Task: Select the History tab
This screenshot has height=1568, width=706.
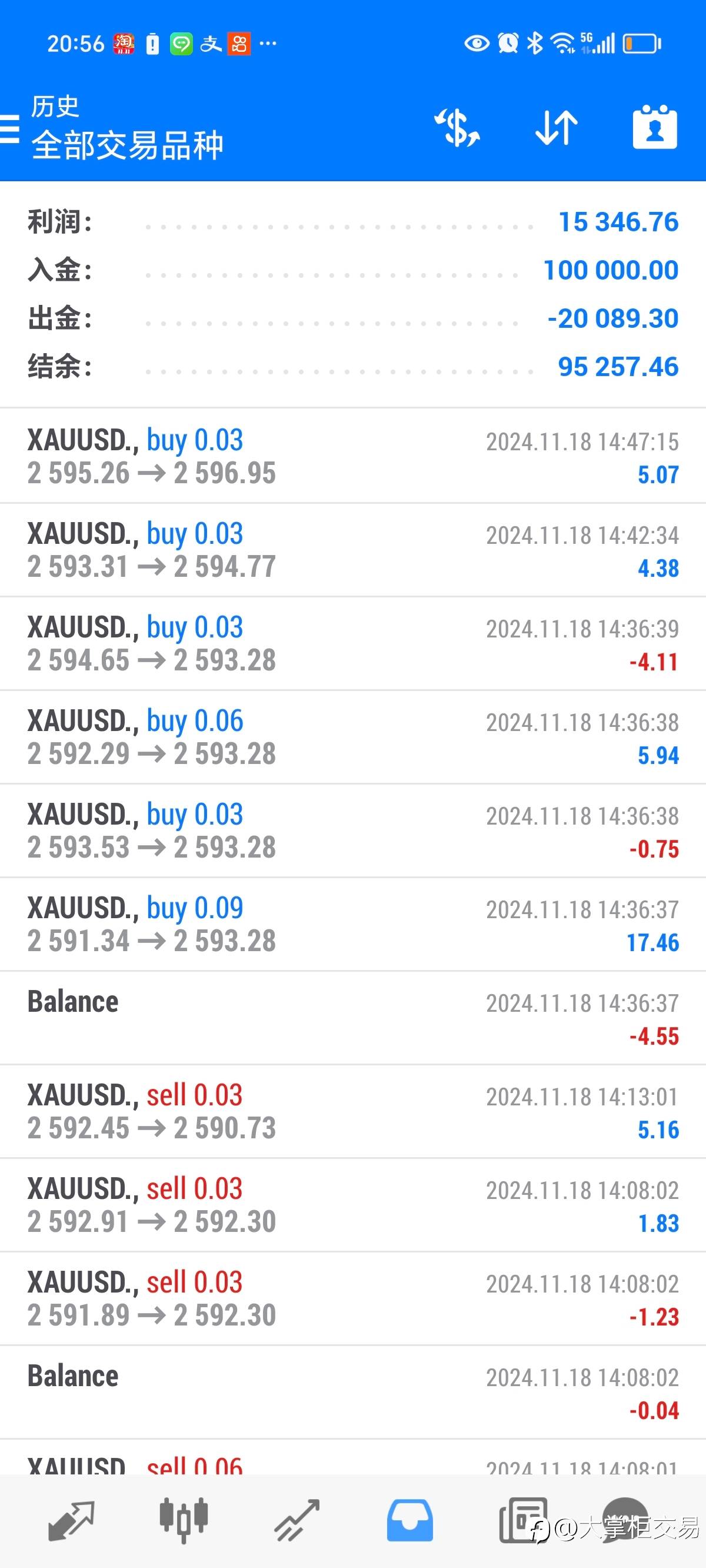Action: [x=409, y=1520]
